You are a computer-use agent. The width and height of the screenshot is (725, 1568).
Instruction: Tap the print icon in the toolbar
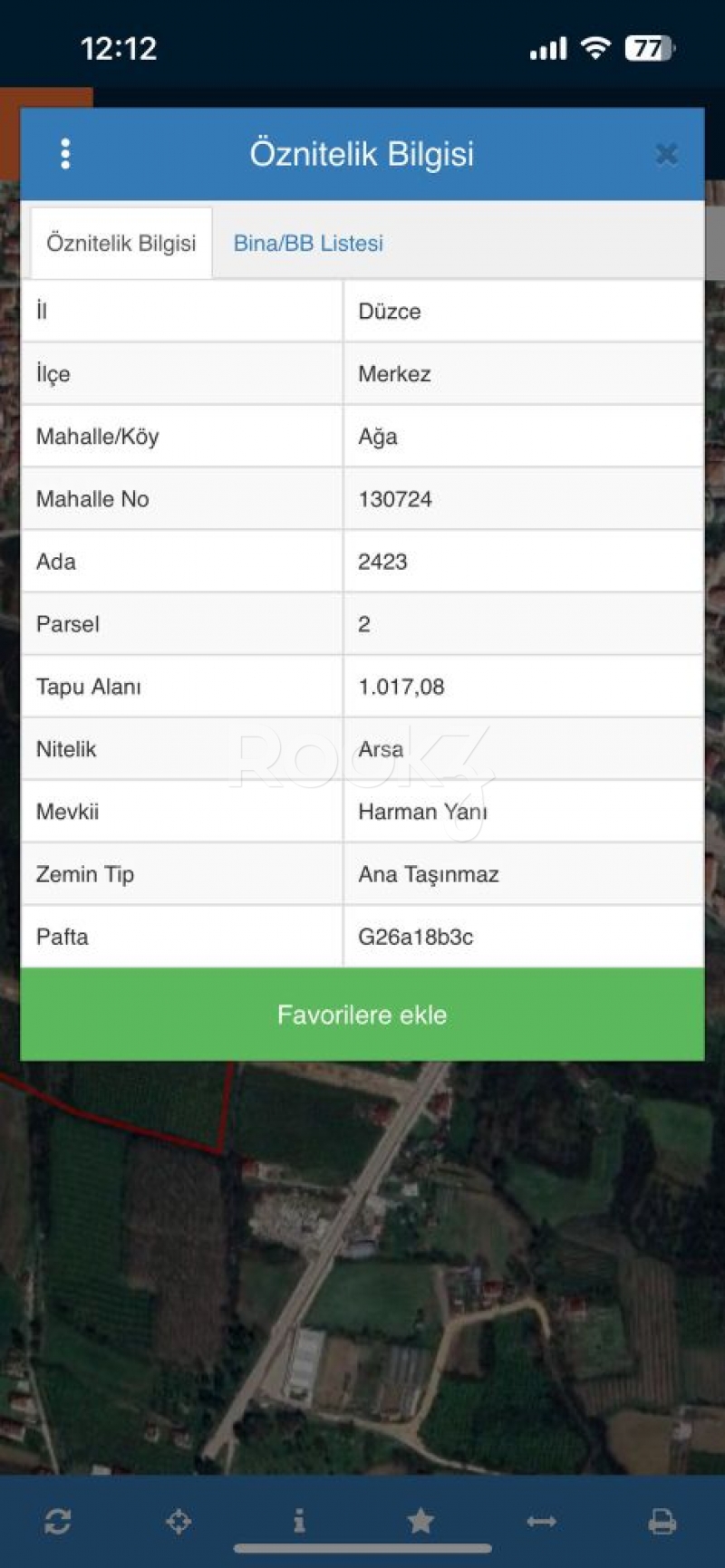click(x=662, y=1521)
